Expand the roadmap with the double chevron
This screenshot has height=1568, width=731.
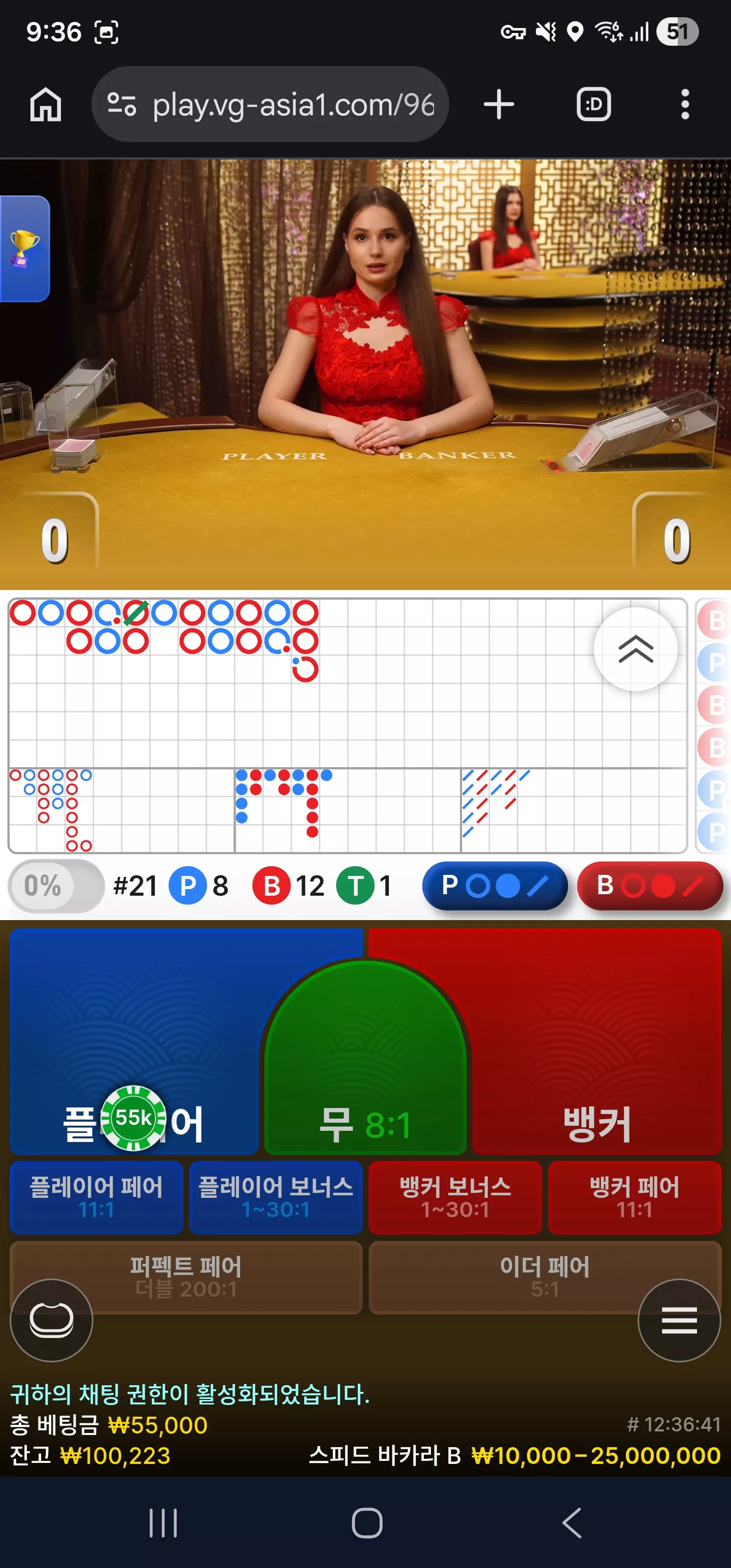tap(636, 649)
